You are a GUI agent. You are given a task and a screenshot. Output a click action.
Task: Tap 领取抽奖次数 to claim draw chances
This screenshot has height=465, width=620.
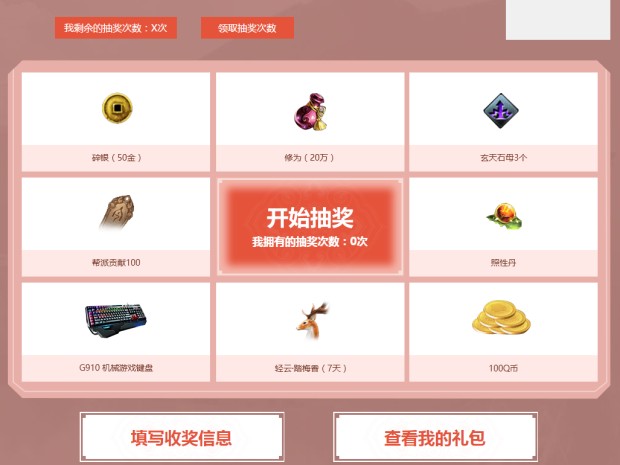[x=247, y=28]
